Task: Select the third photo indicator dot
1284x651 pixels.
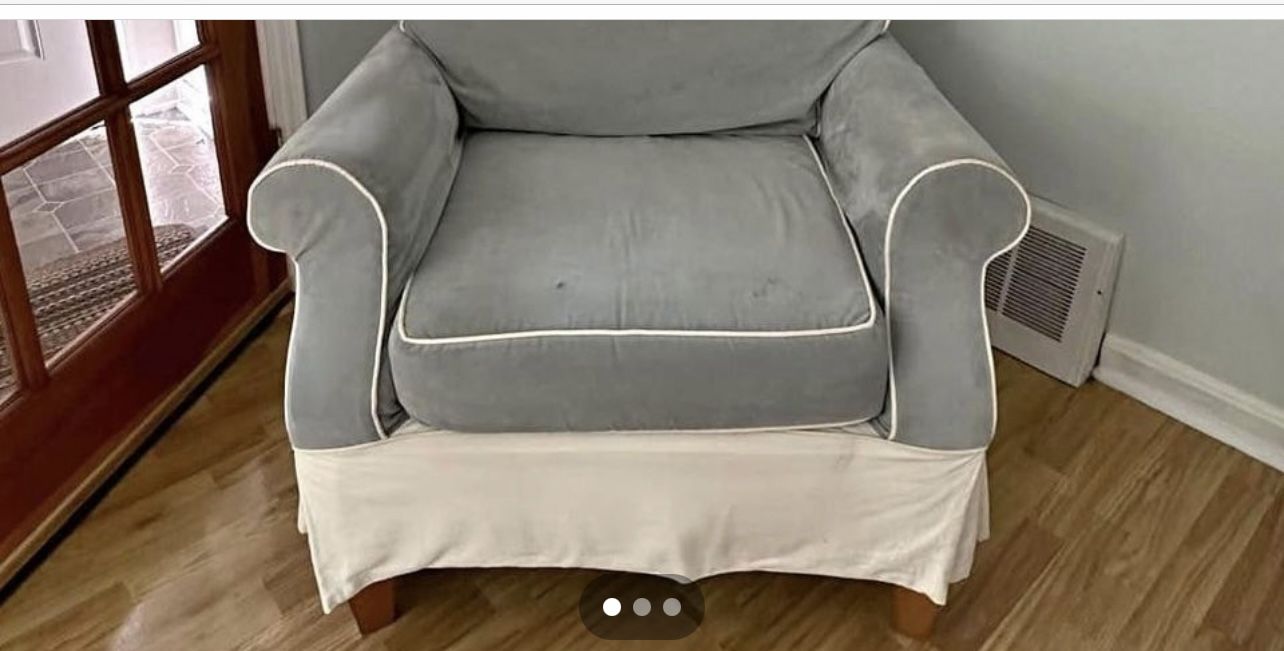Action: [x=672, y=607]
